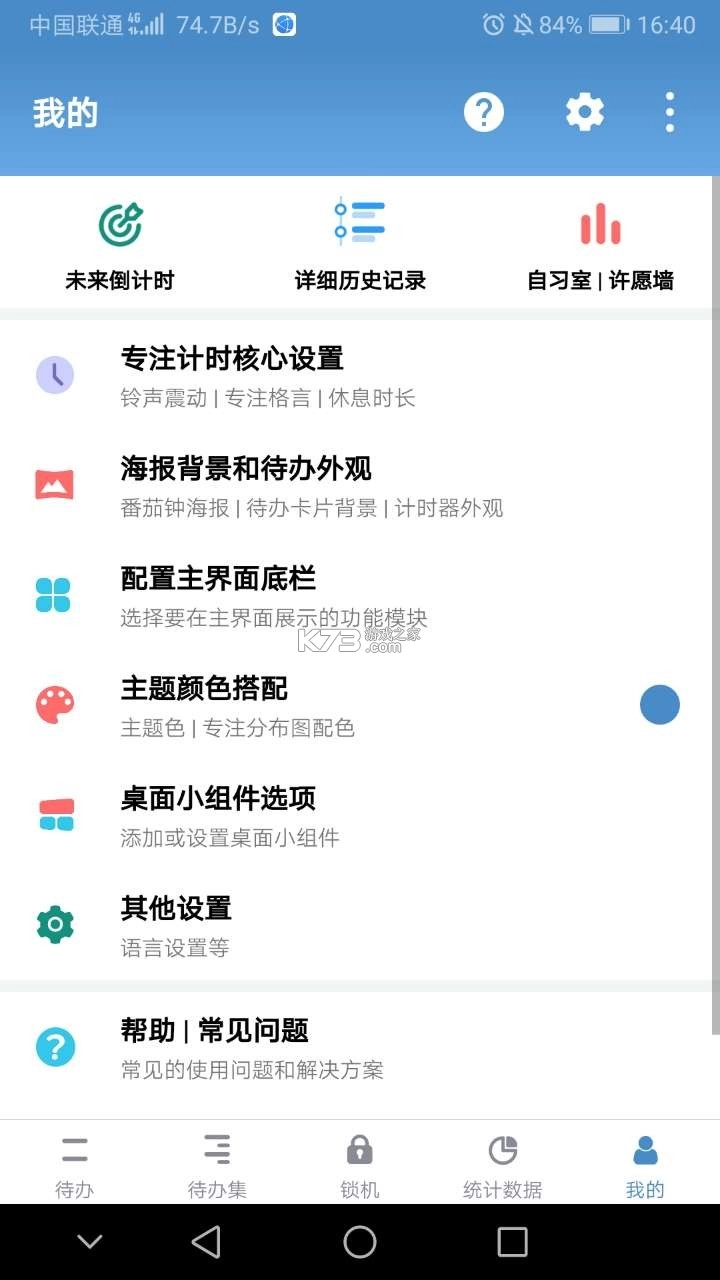Open the 未来倒计时 target icon
Image resolution: width=720 pixels, height=1280 pixels.
[x=120, y=222]
